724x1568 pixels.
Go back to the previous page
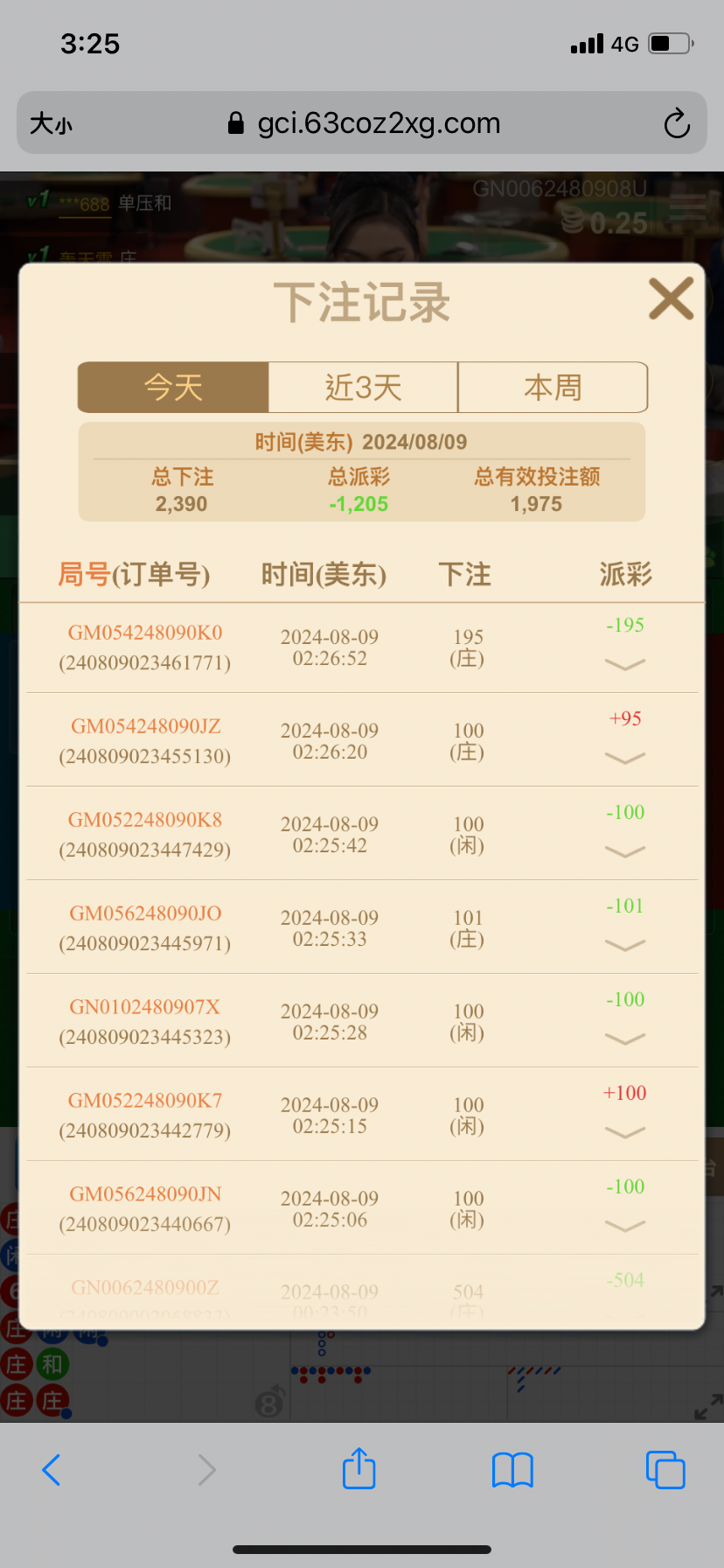point(52,1470)
